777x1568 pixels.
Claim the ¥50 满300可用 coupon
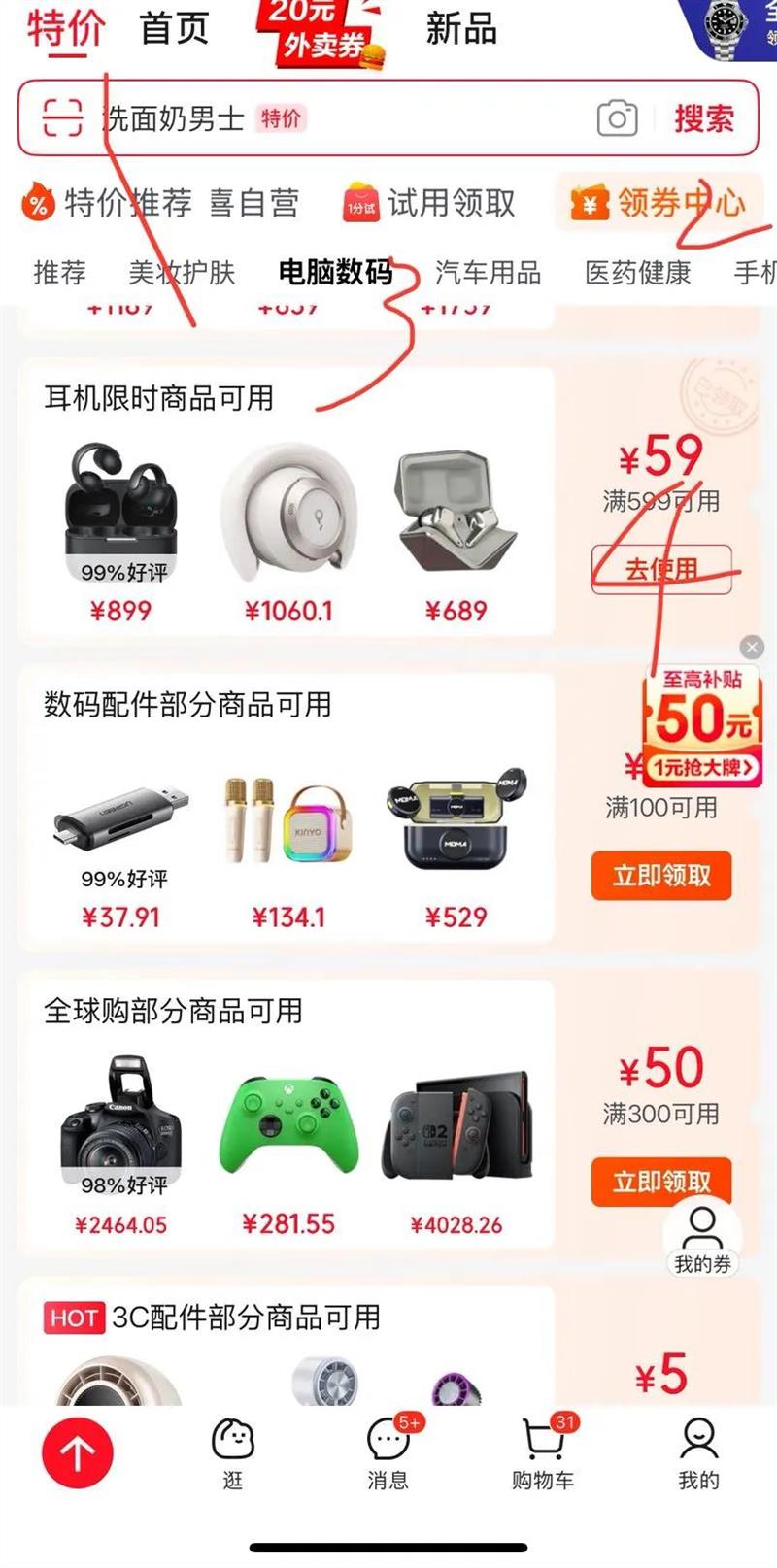[x=661, y=1182]
